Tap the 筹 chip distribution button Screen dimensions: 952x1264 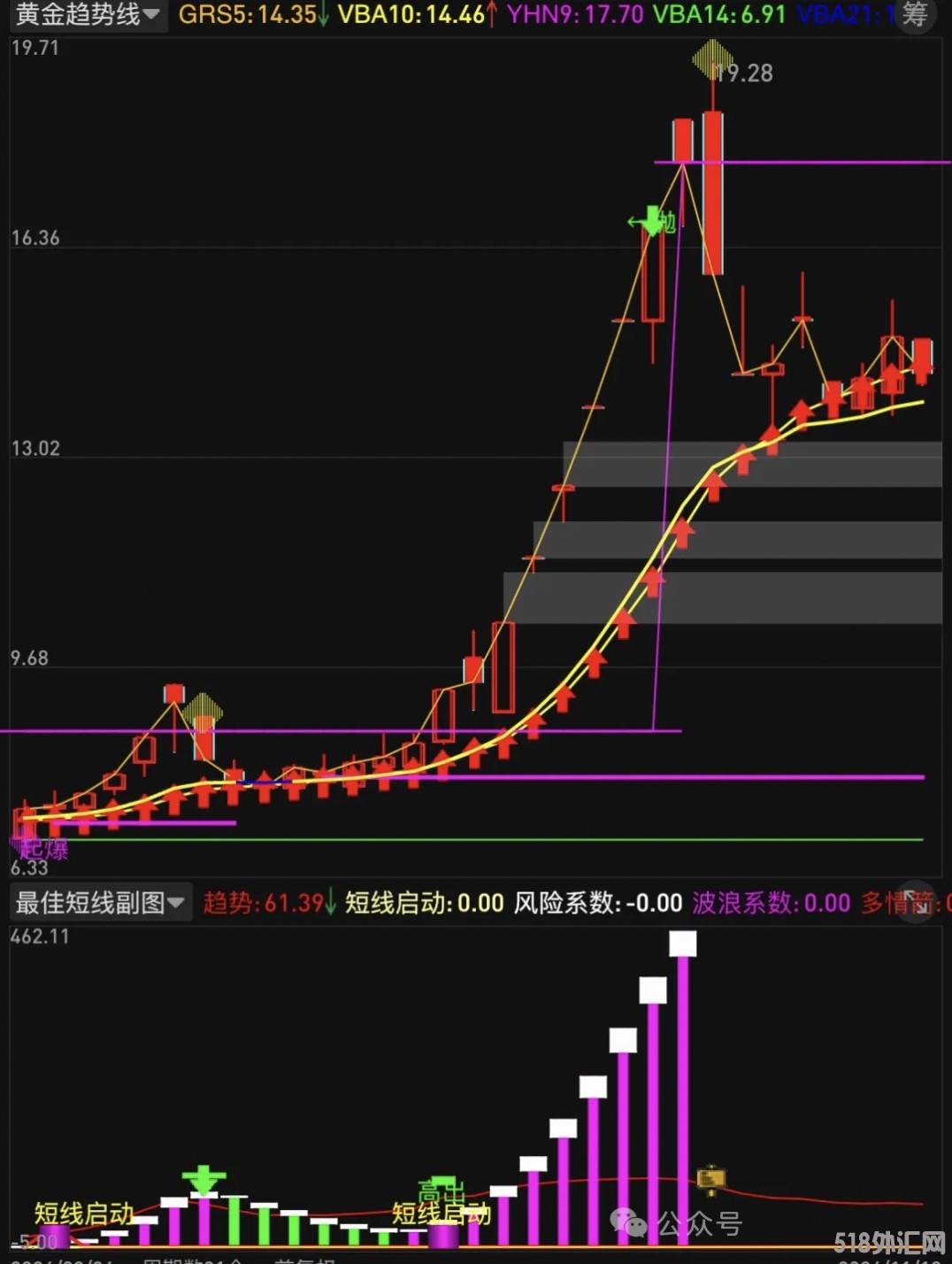[x=915, y=15]
